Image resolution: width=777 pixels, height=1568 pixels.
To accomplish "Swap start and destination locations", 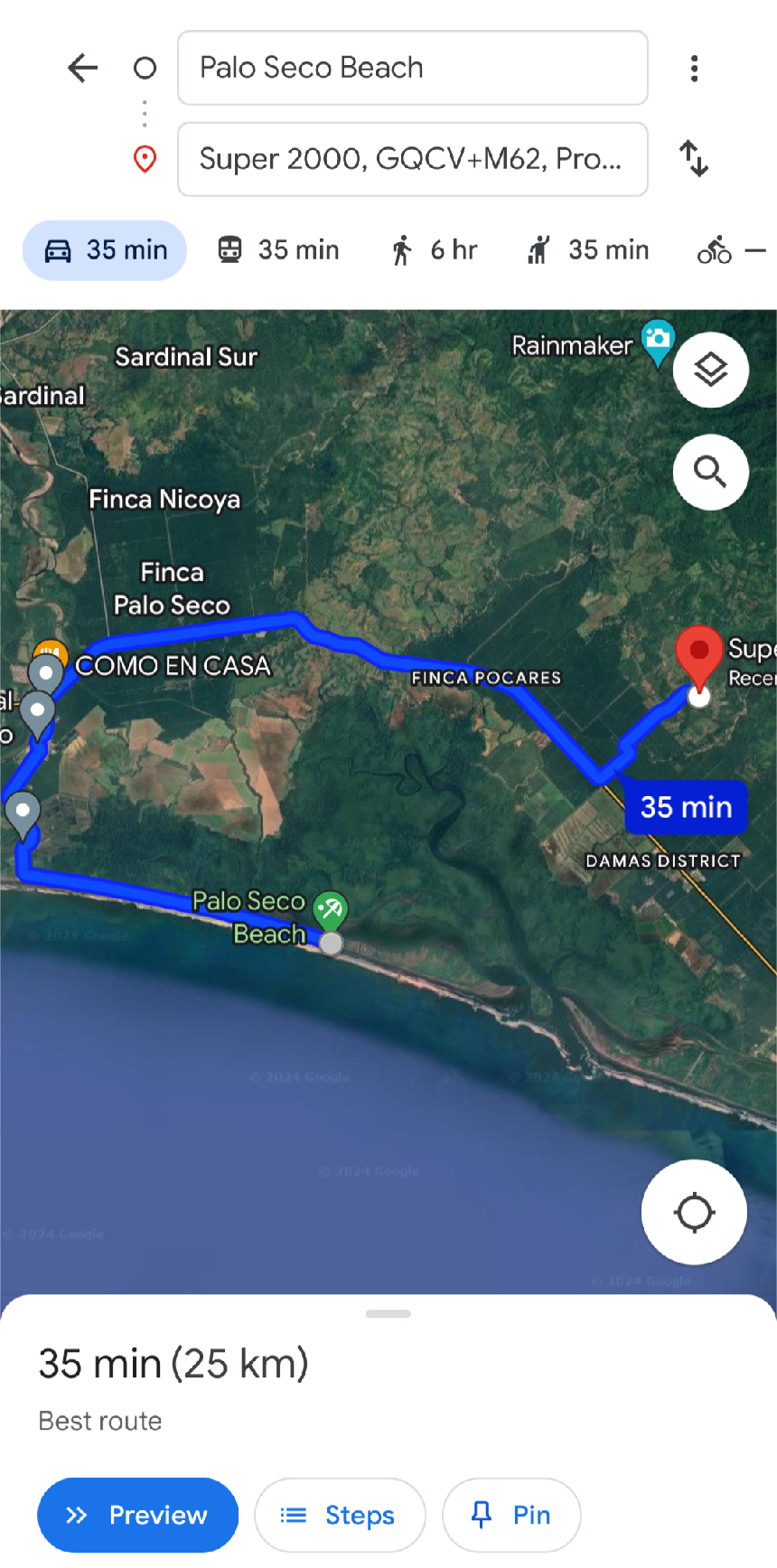I will pyautogui.click(x=694, y=159).
